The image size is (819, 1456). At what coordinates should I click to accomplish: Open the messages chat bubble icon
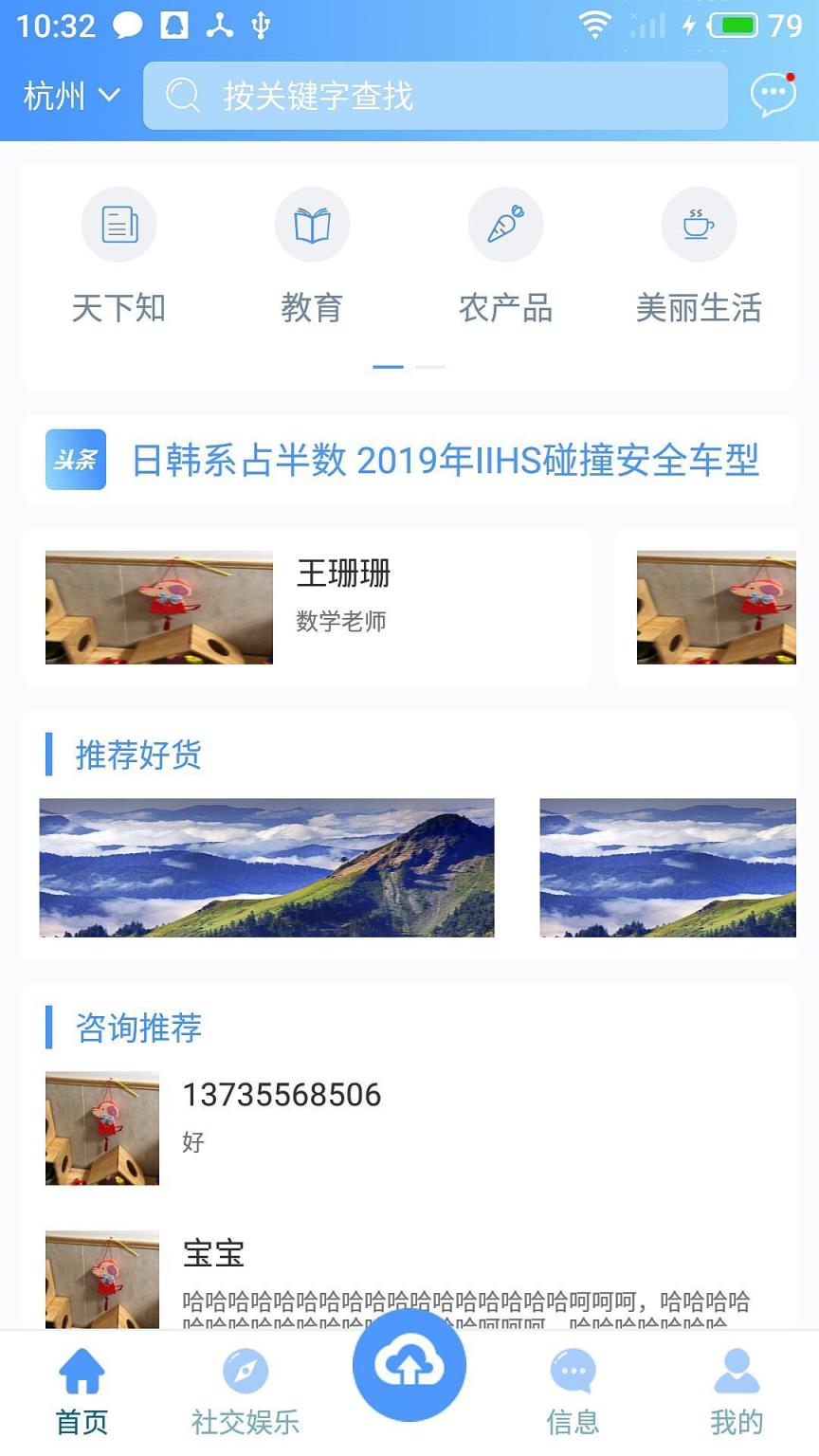[x=771, y=93]
